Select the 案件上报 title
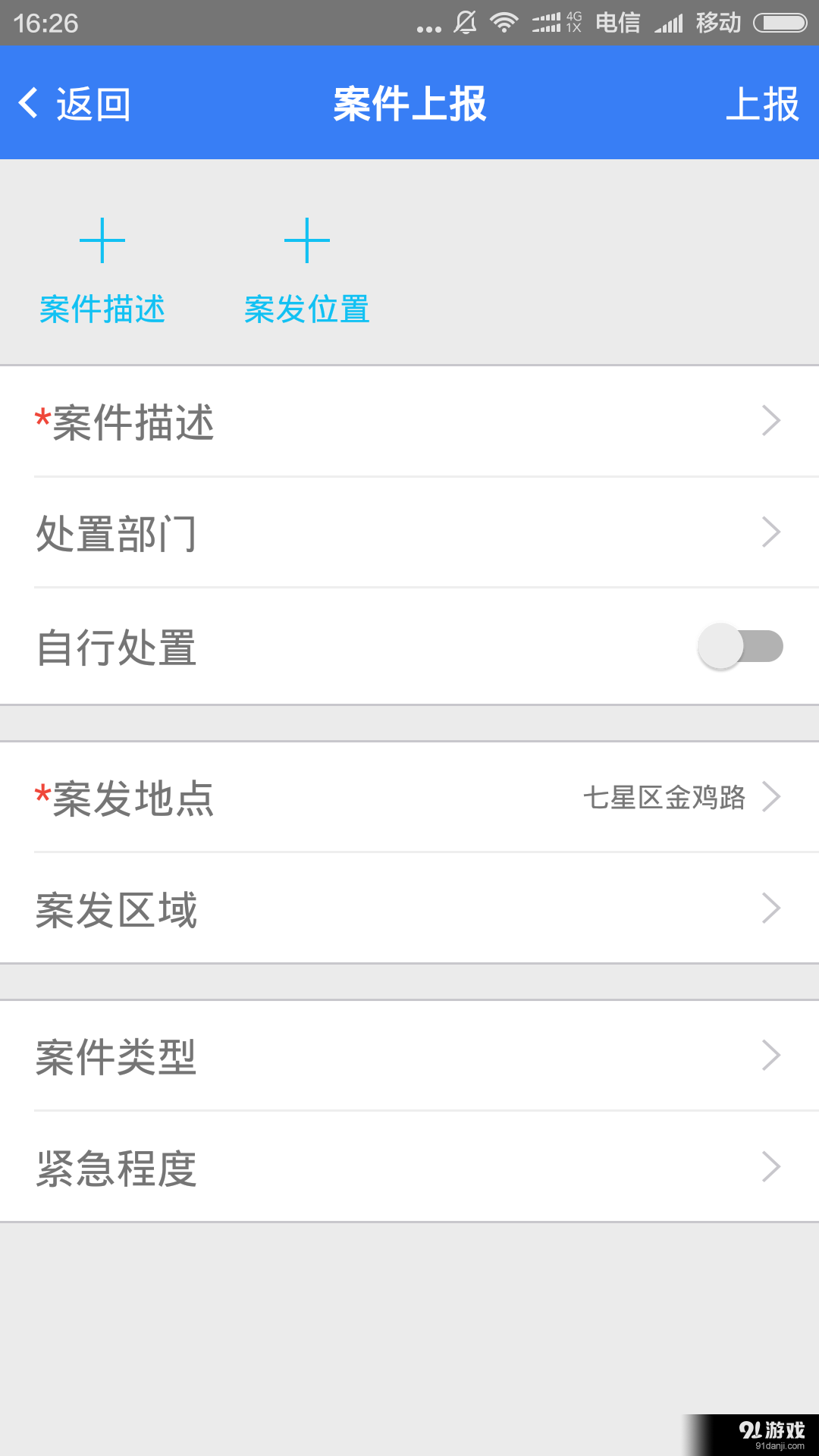This screenshot has height=1456, width=819. tap(409, 104)
